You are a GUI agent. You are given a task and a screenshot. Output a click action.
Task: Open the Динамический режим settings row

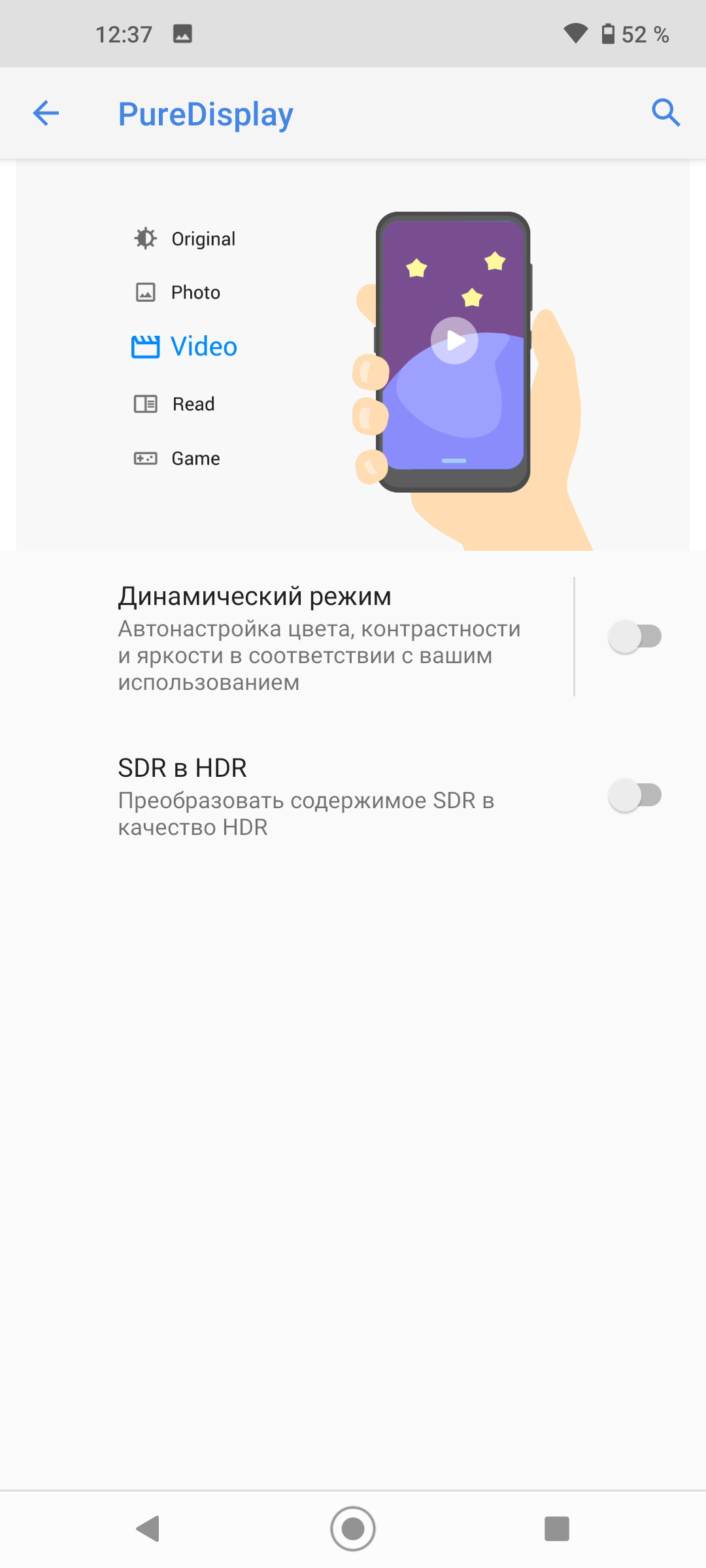pos(320,637)
